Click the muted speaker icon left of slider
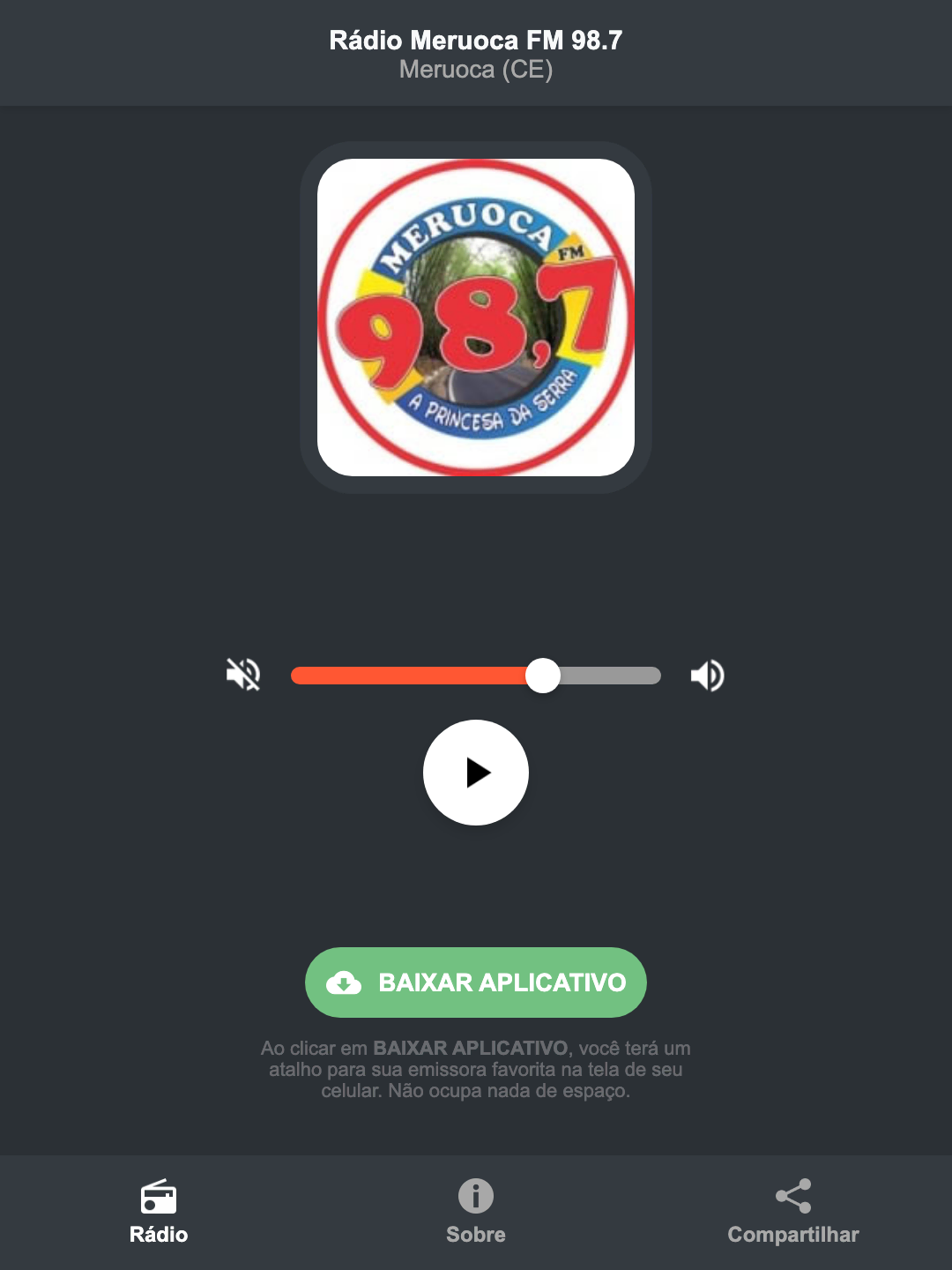Viewport: 952px width, 1270px height. tap(244, 675)
